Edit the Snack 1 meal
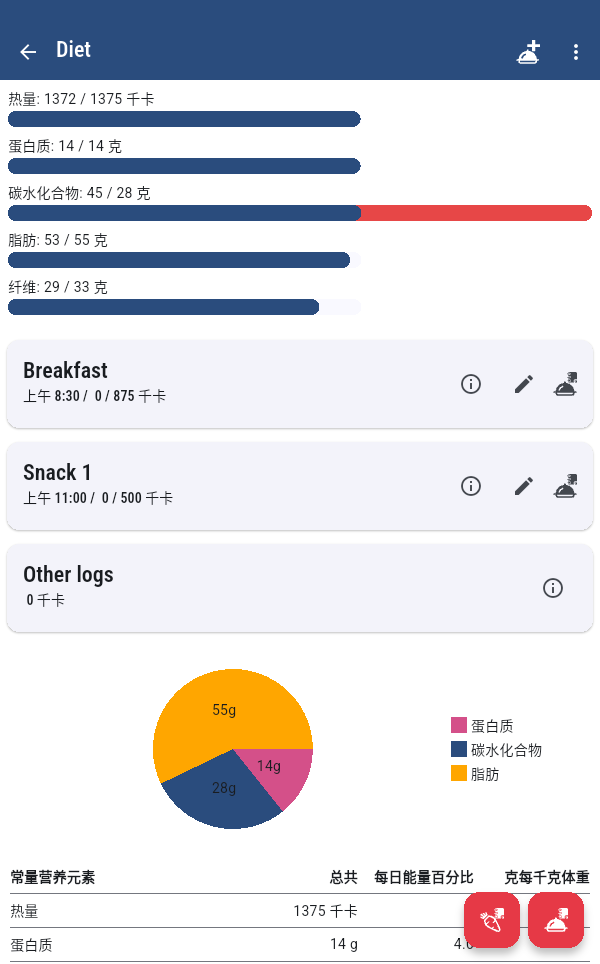This screenshot has width=600, height=964. pos(524,486)
